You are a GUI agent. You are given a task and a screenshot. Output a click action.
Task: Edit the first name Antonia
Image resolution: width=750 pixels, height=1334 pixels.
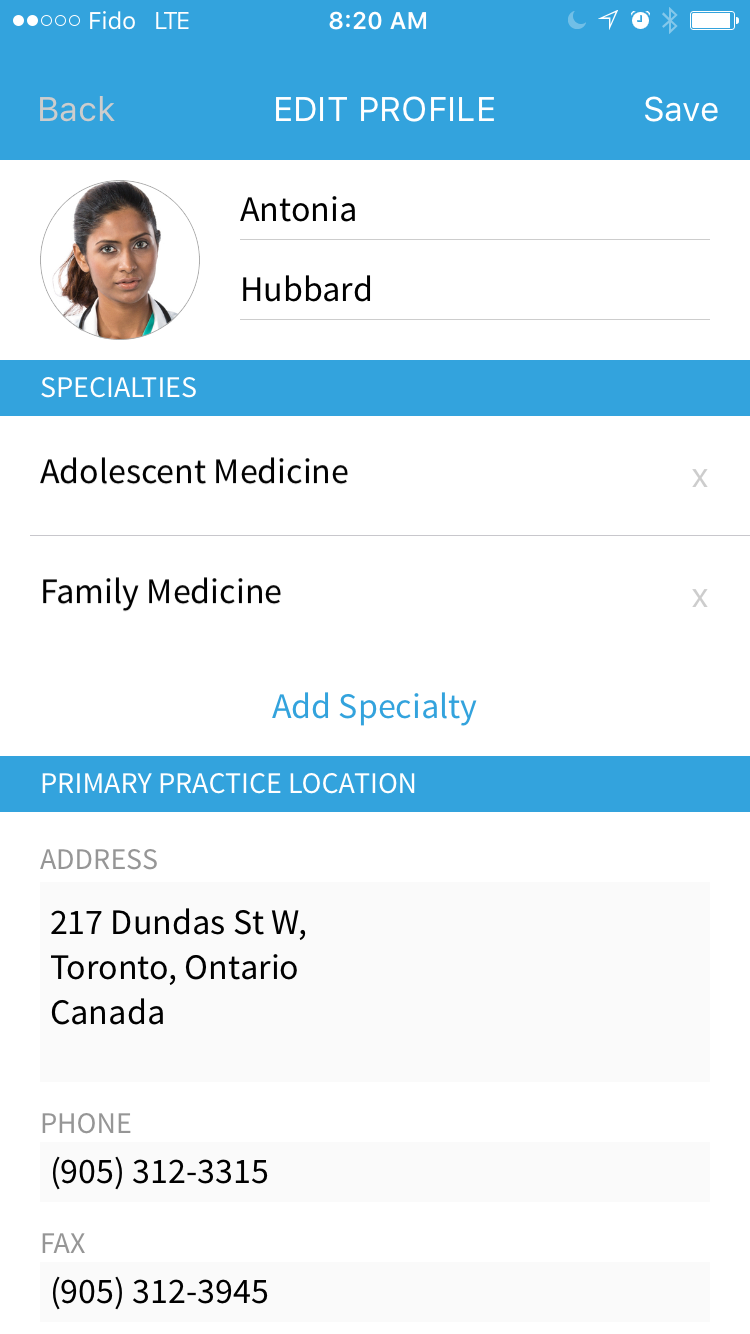tap(475, 210)
